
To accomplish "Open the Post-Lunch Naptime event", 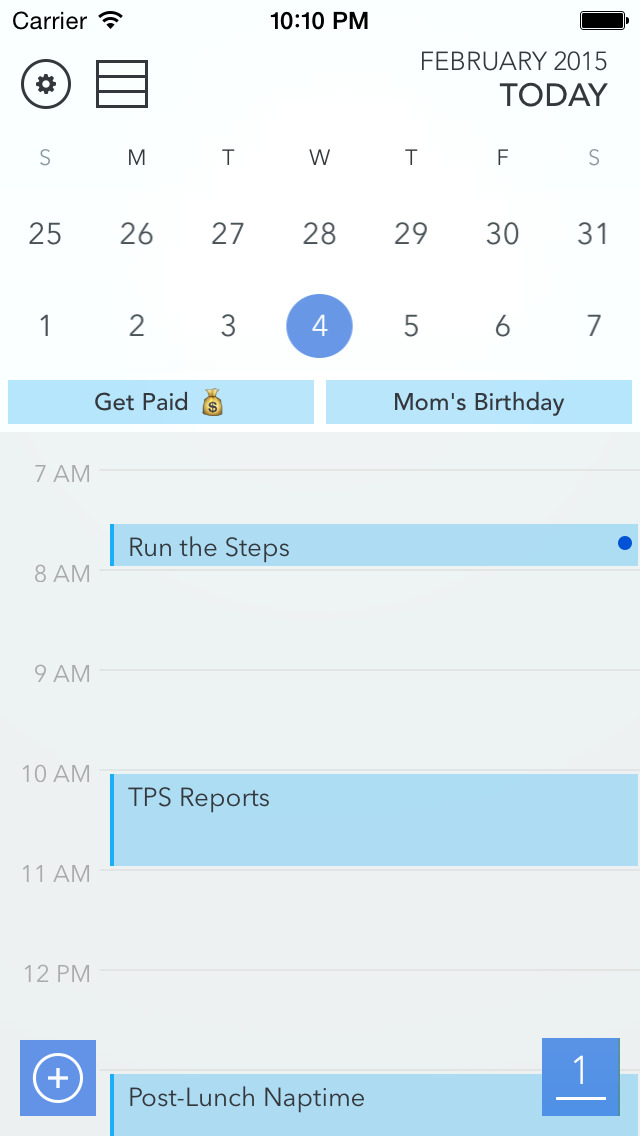I will [x=374, y=1105].
